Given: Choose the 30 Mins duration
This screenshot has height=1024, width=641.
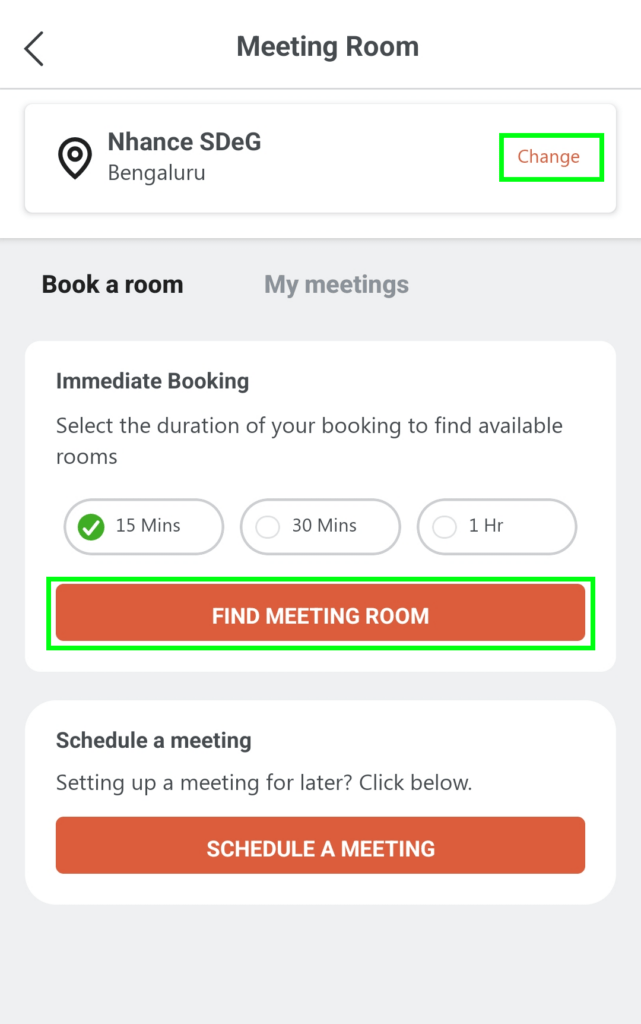Looking at the screenshot, I should click(x=320, y=526).
